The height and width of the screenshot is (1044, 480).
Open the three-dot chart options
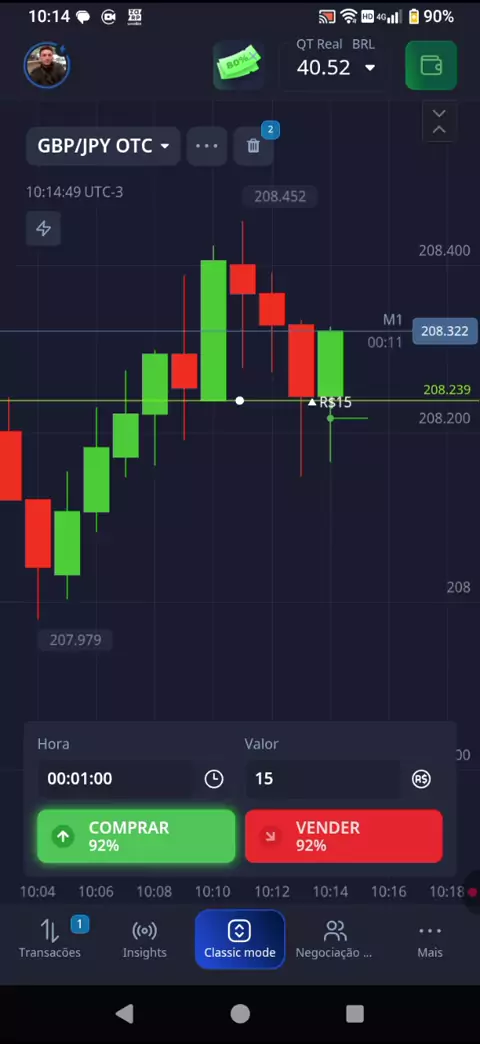[x=206, y=146]
